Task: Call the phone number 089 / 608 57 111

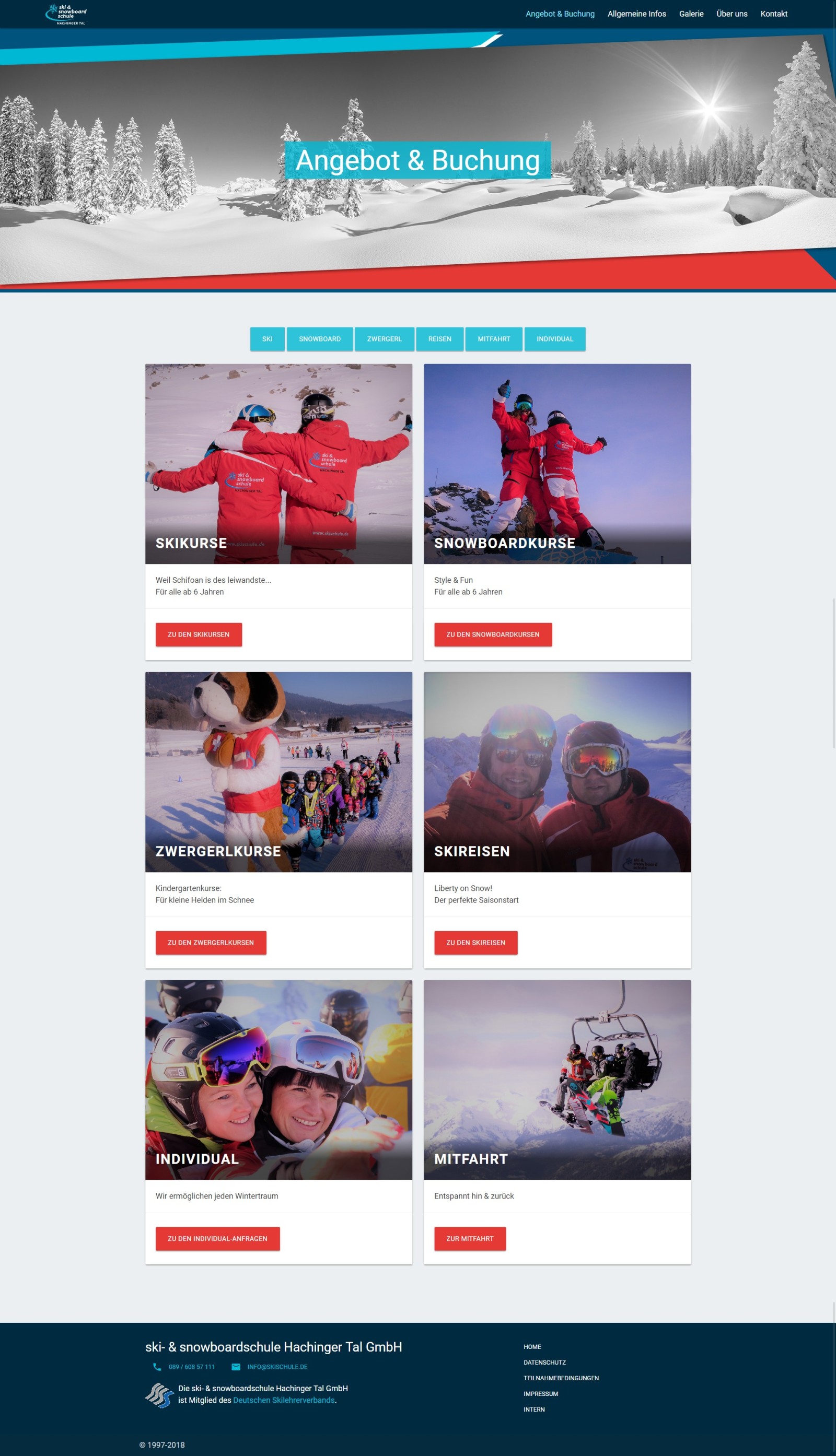Action: 191,1367
